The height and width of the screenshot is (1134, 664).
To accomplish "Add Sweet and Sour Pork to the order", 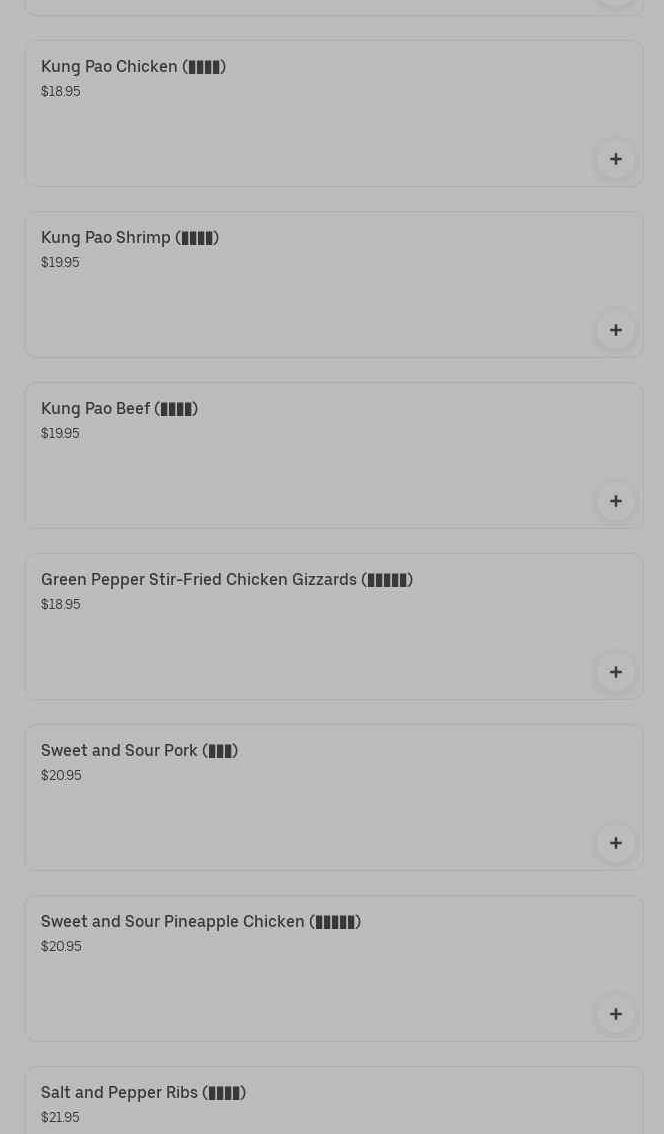I will (616, 843).
